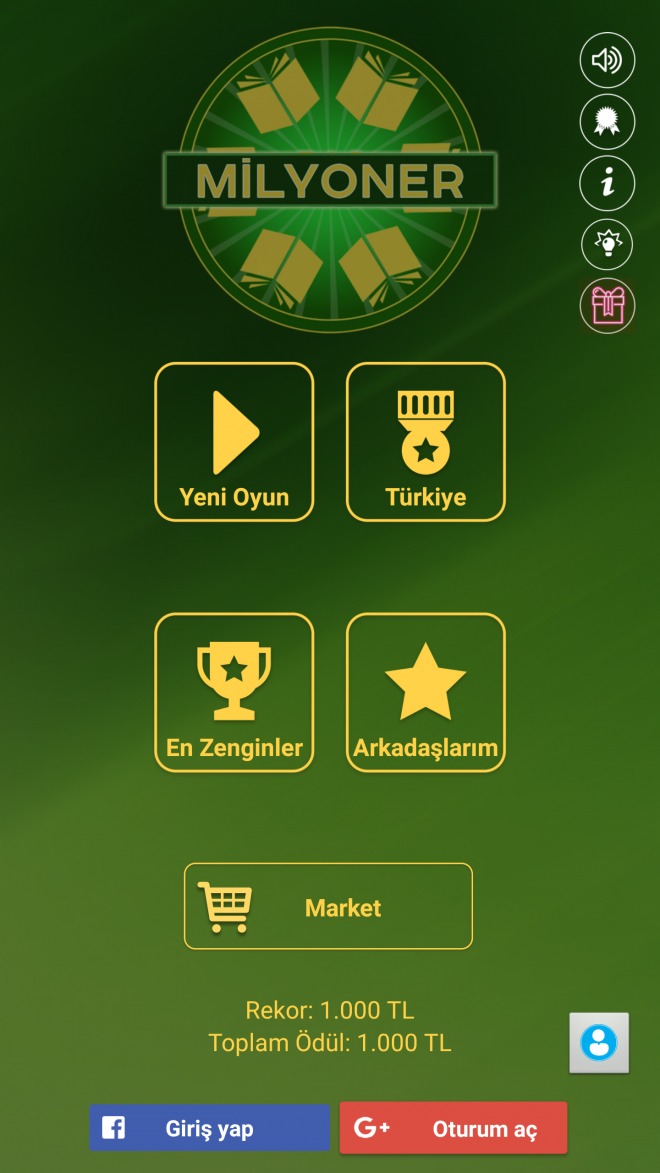Screen dimensions: 660x1173
Task: Sign in with Google via Oturum aç
Action: point(453,1128)
